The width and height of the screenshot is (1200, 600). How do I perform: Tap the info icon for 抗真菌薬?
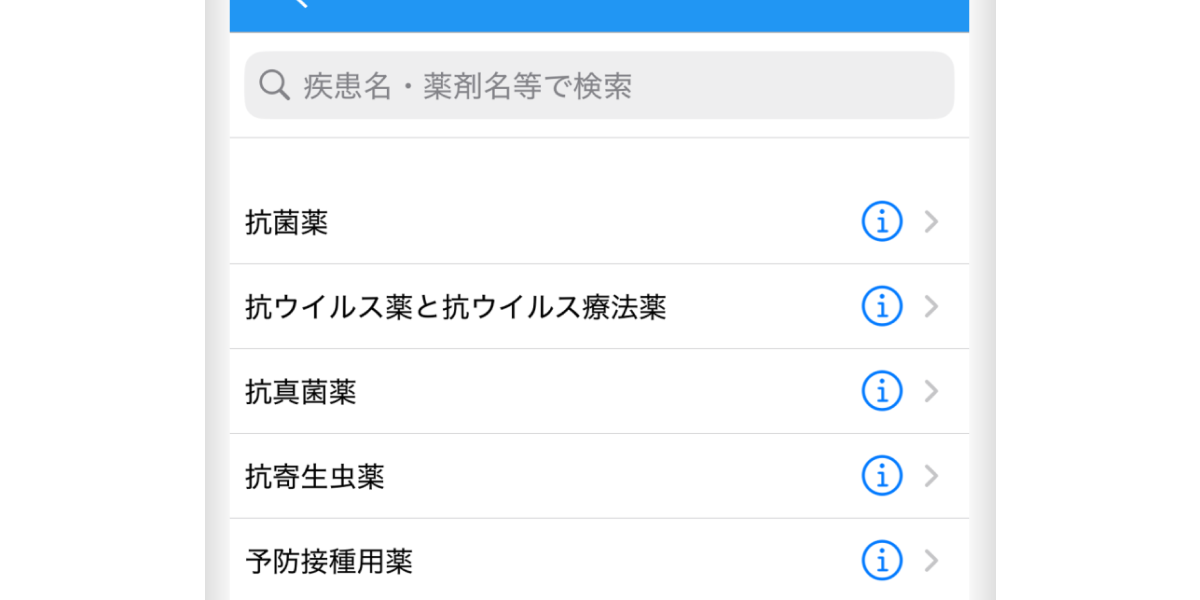coord(881,392)
